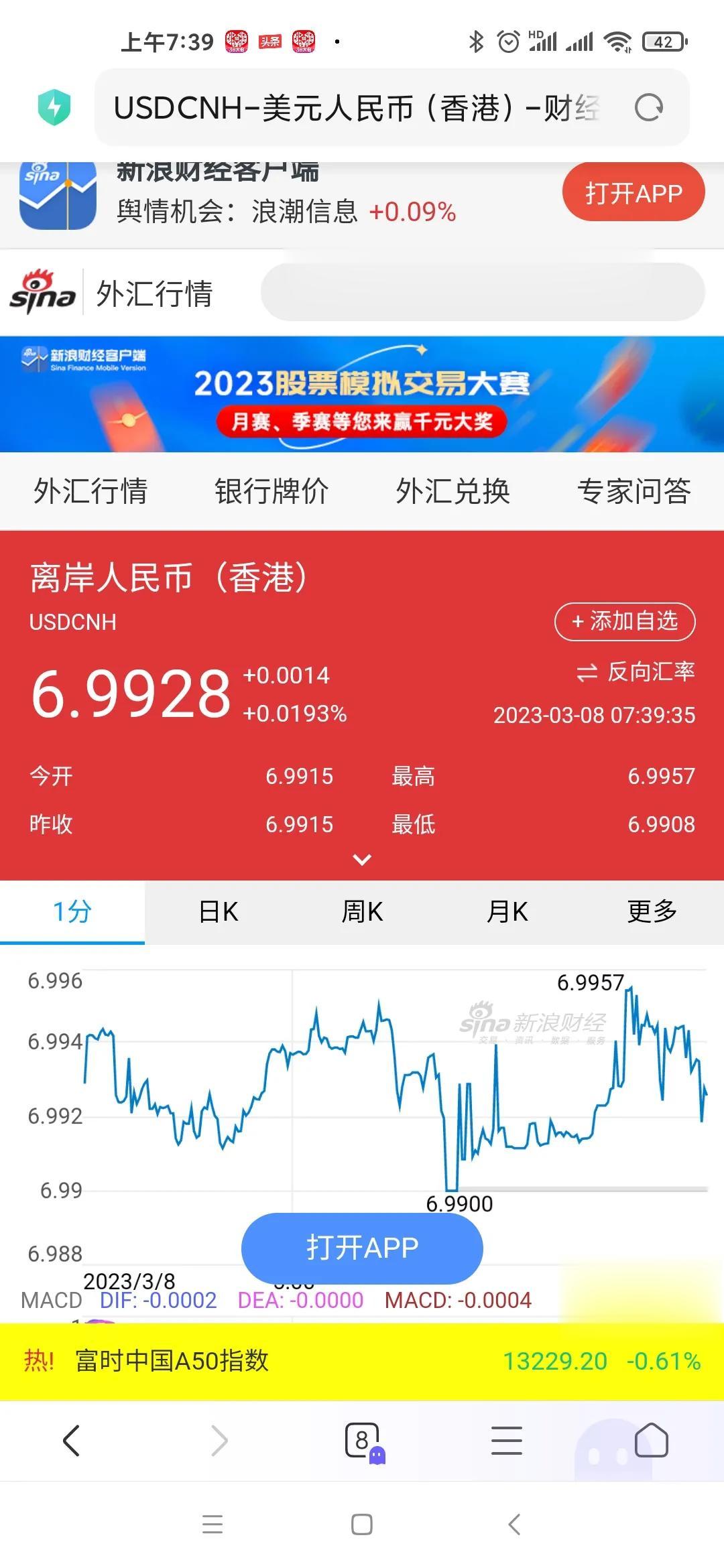Show the 日K chart

(x=219, y=912)
